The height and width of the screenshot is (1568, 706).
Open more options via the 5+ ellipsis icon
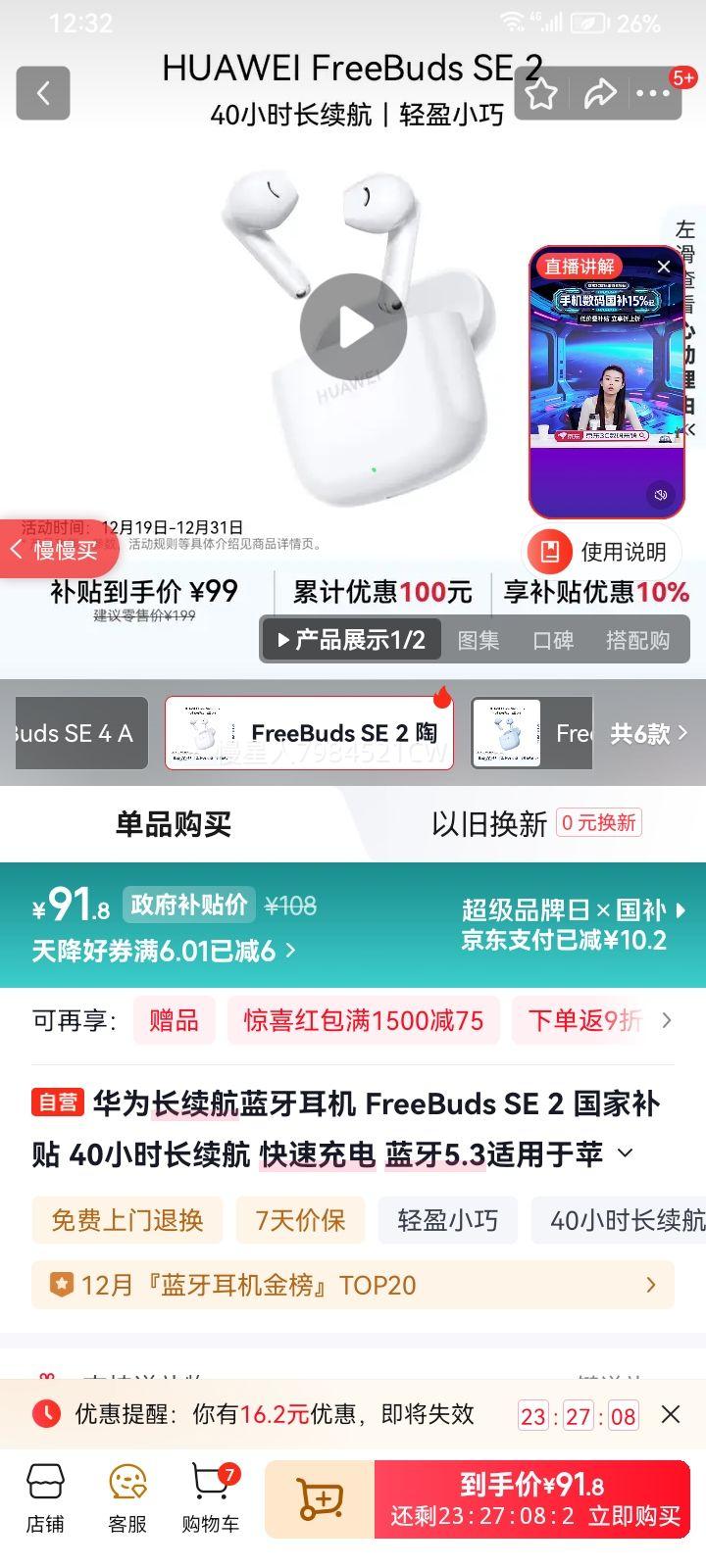[x=653, y=93]
